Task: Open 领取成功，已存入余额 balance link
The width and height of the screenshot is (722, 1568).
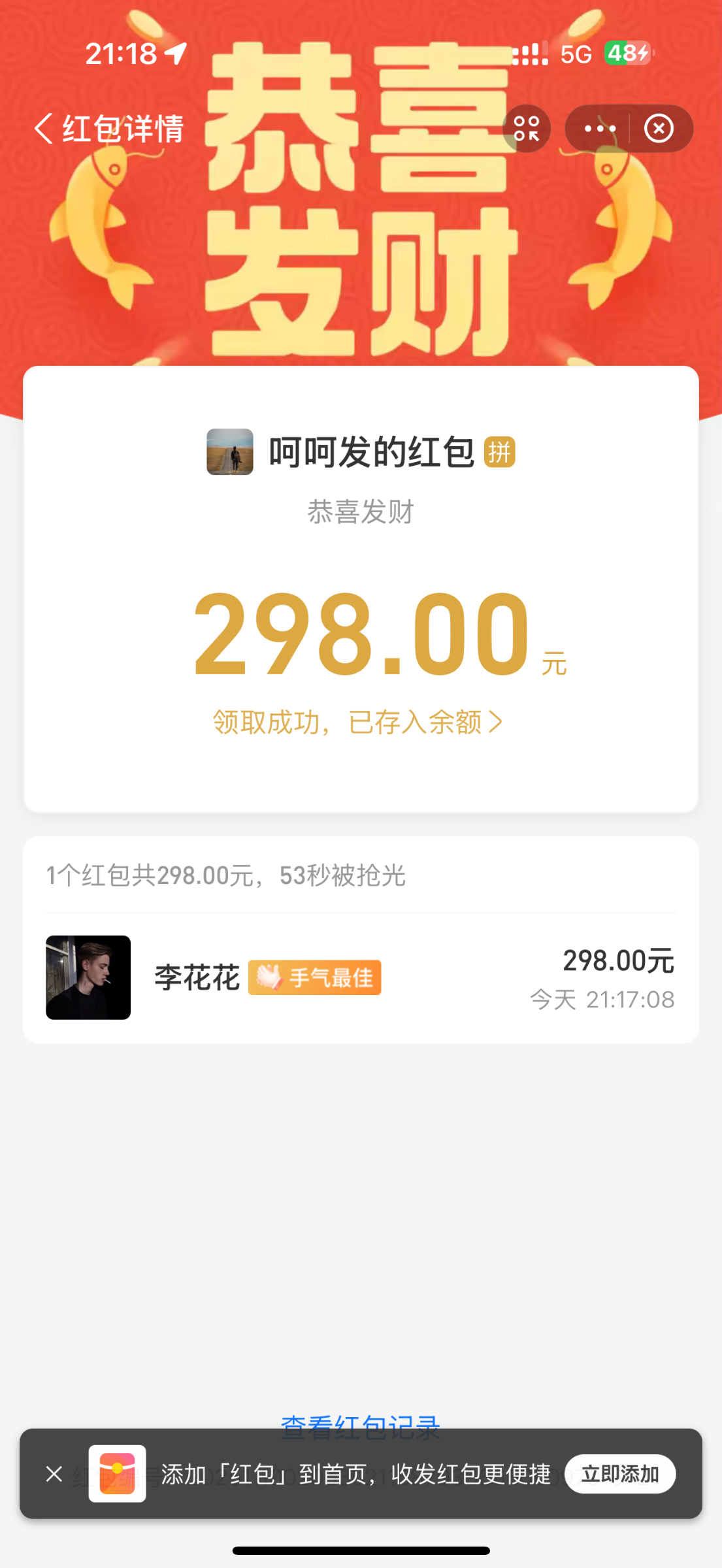Action: (358, 723)
